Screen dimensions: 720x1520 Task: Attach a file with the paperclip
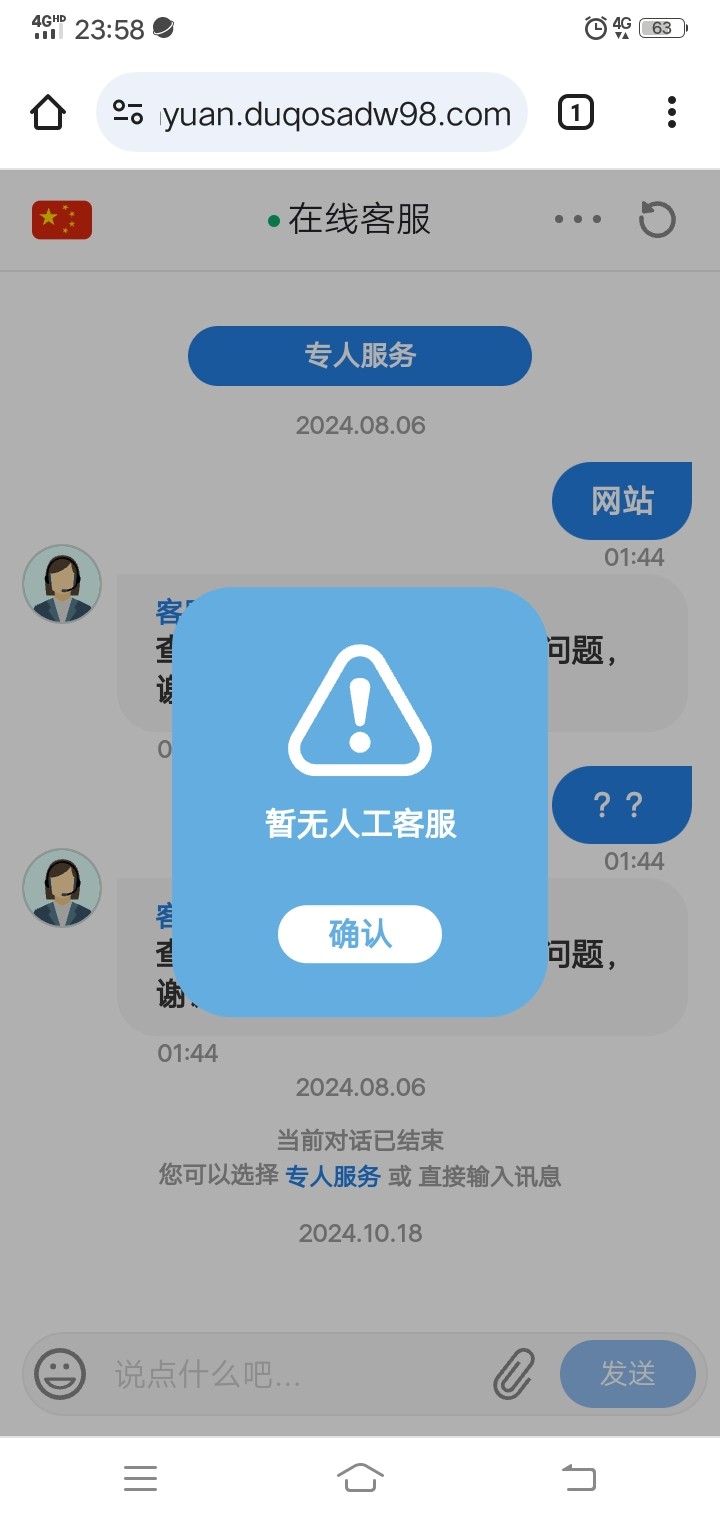(515, 1373)
